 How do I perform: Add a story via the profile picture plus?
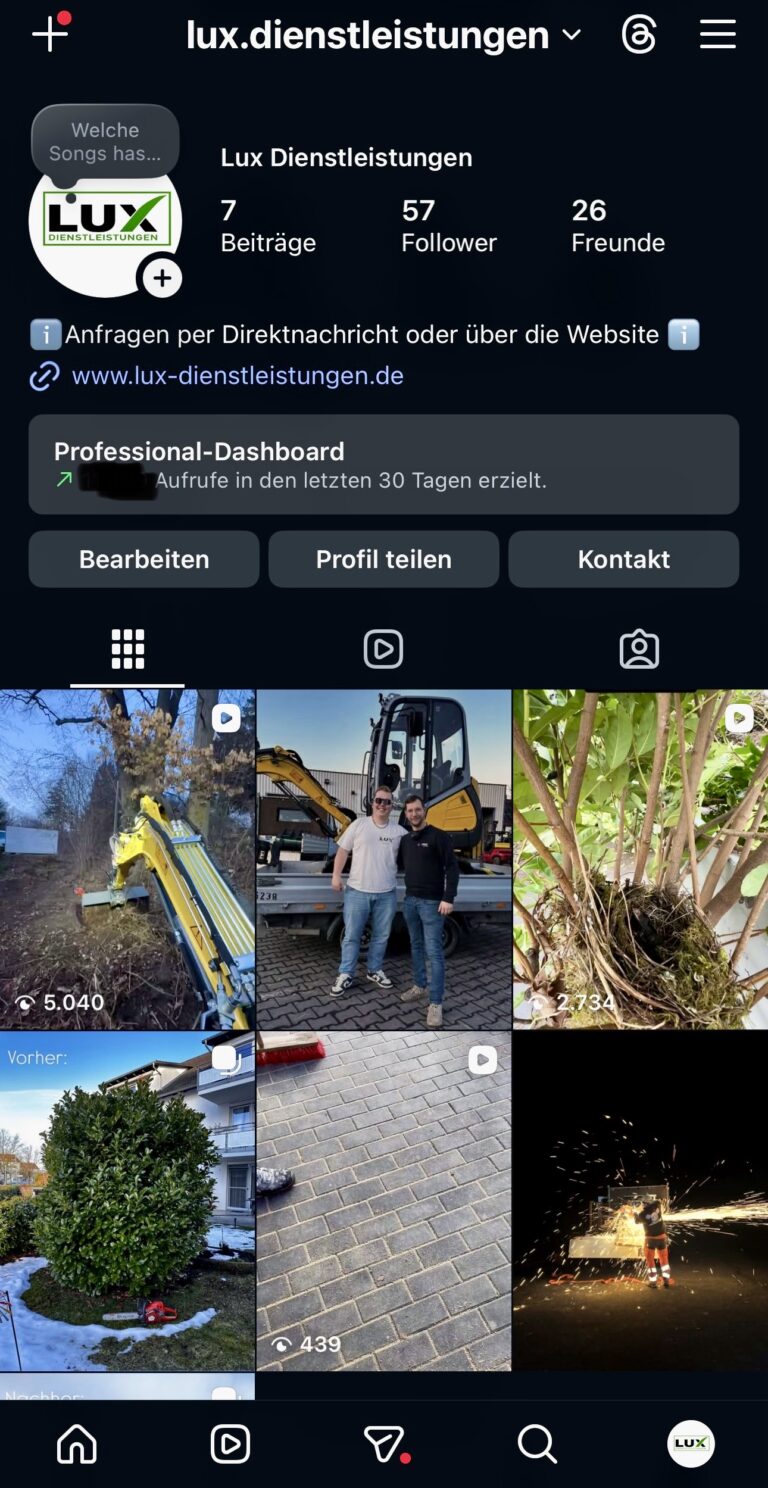[x=162, y=277]
